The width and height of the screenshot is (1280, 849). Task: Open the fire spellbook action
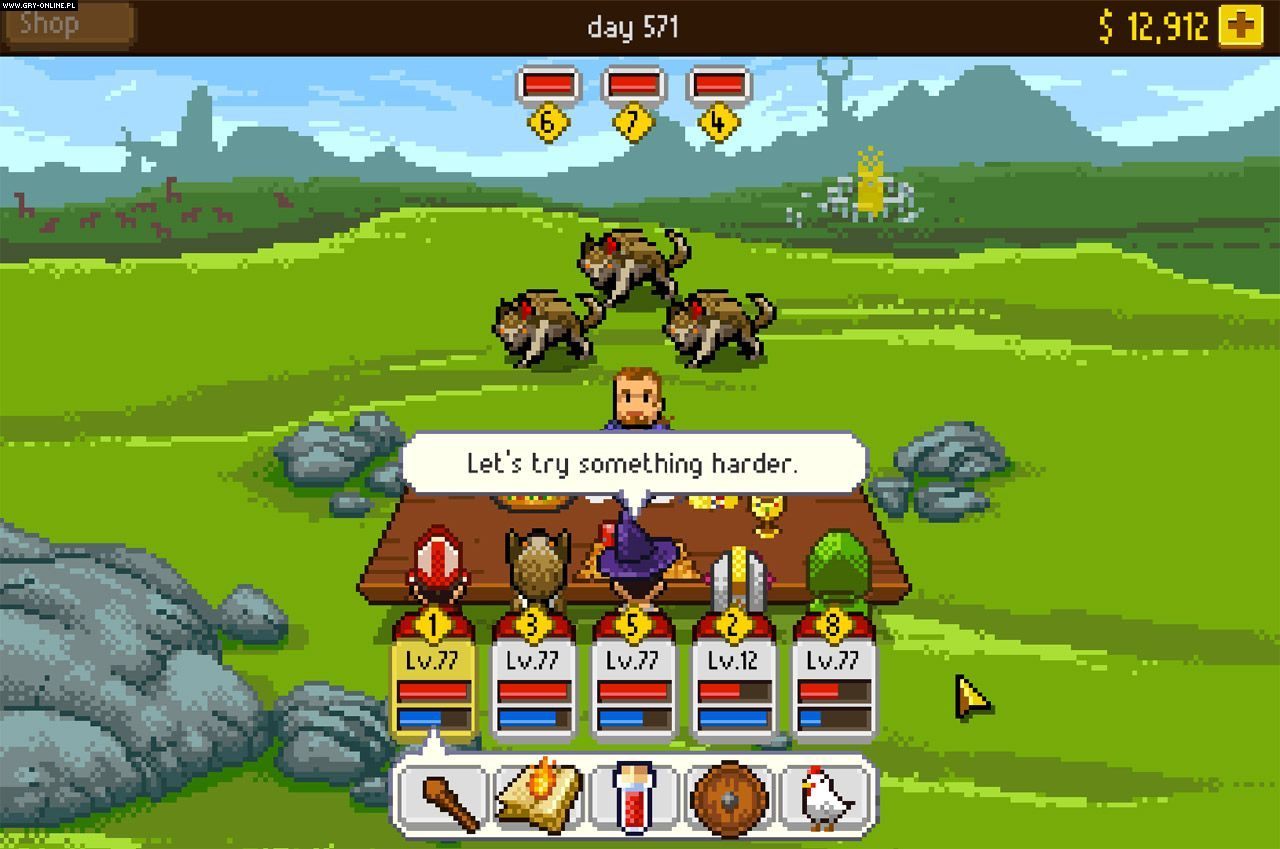[539, 797]
